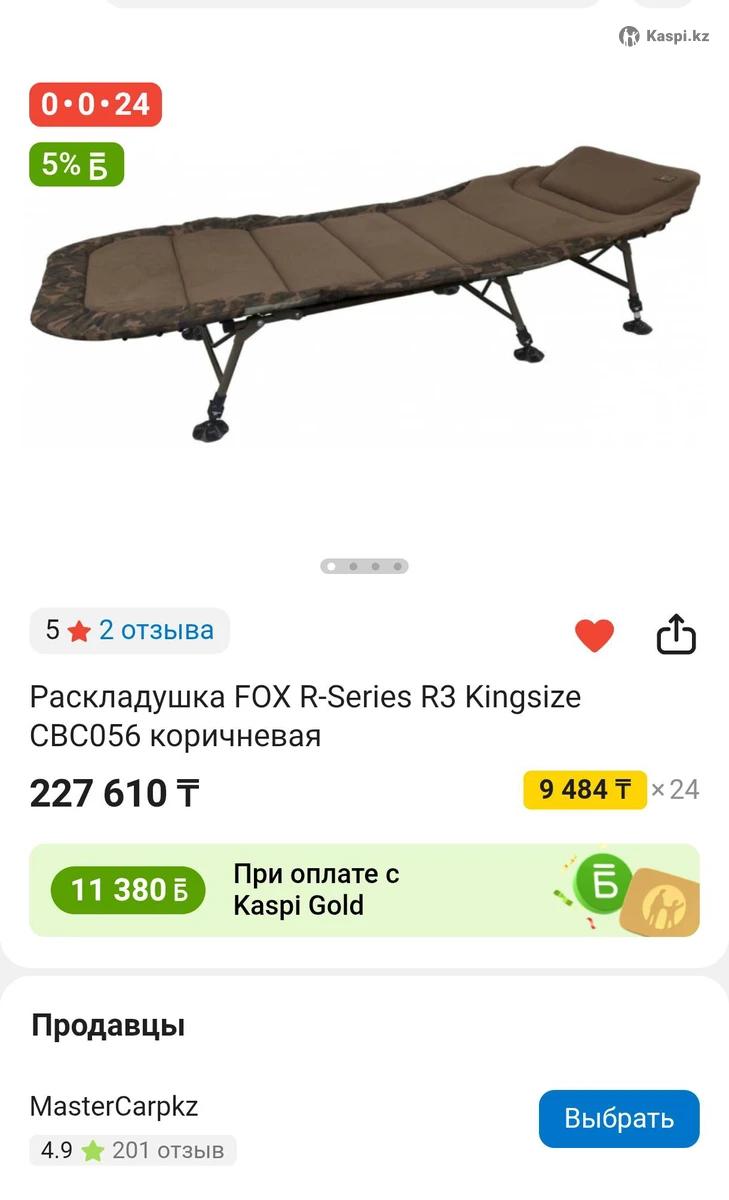Open MasterCarpkz seller details

(114, 1106)
